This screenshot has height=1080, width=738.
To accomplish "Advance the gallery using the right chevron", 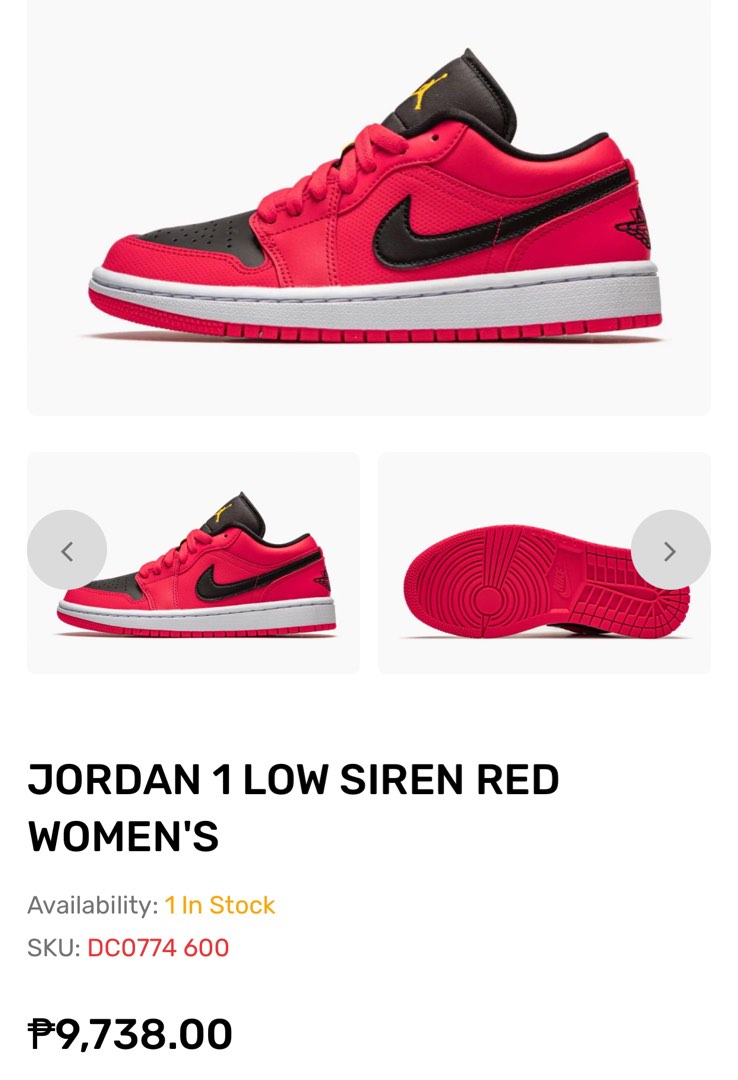I will (671, 548).
